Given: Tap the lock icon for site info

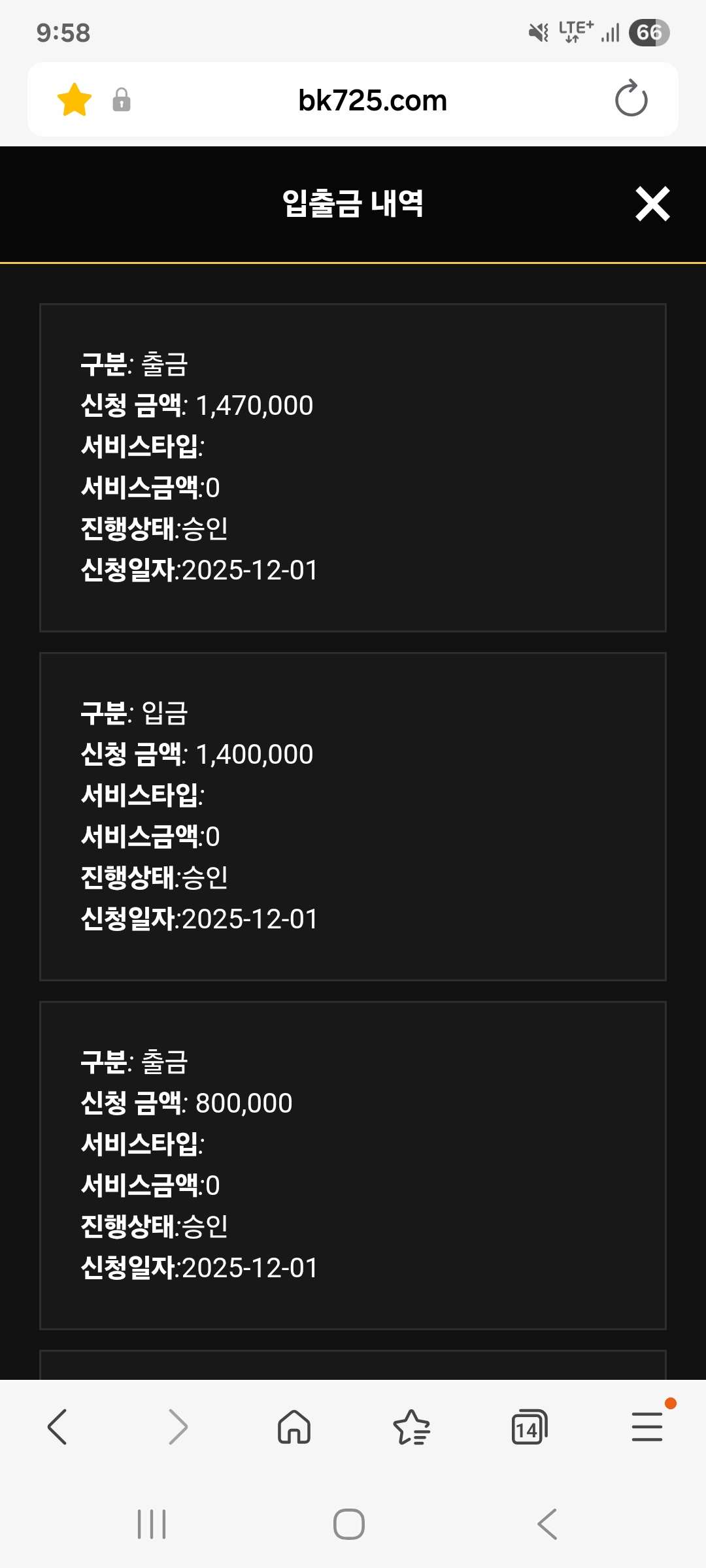Looking at the screenshot, I should pos(122,100).
